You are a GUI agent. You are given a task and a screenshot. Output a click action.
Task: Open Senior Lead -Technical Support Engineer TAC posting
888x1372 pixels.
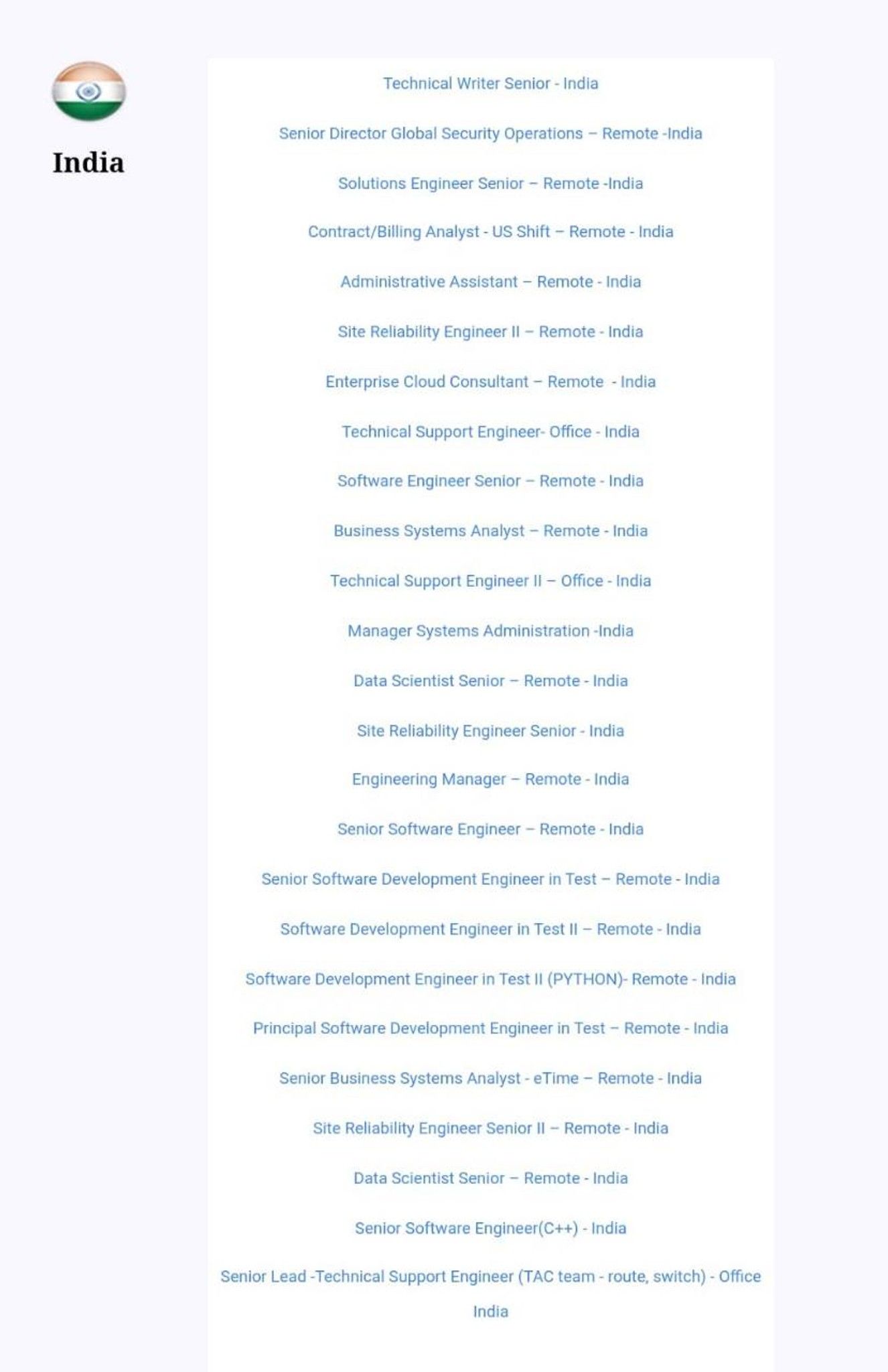(490, 1277)
